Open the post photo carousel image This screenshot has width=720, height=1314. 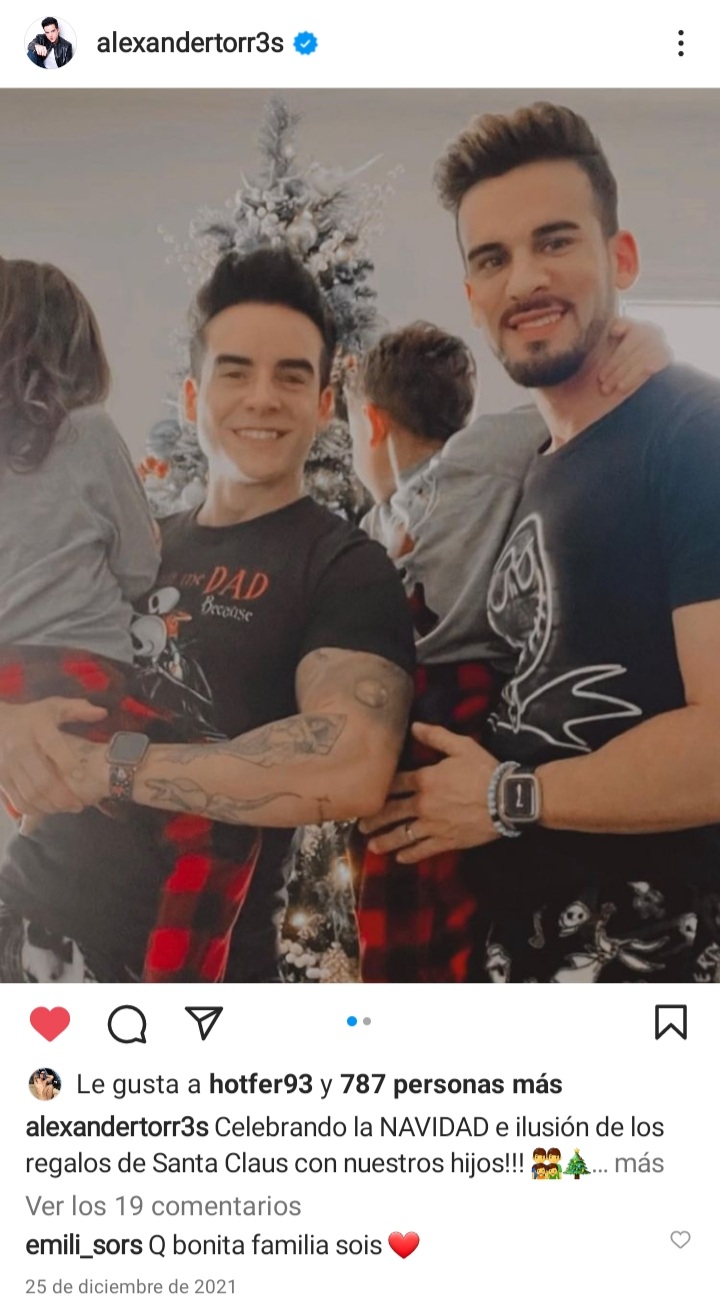coord(360,535)
